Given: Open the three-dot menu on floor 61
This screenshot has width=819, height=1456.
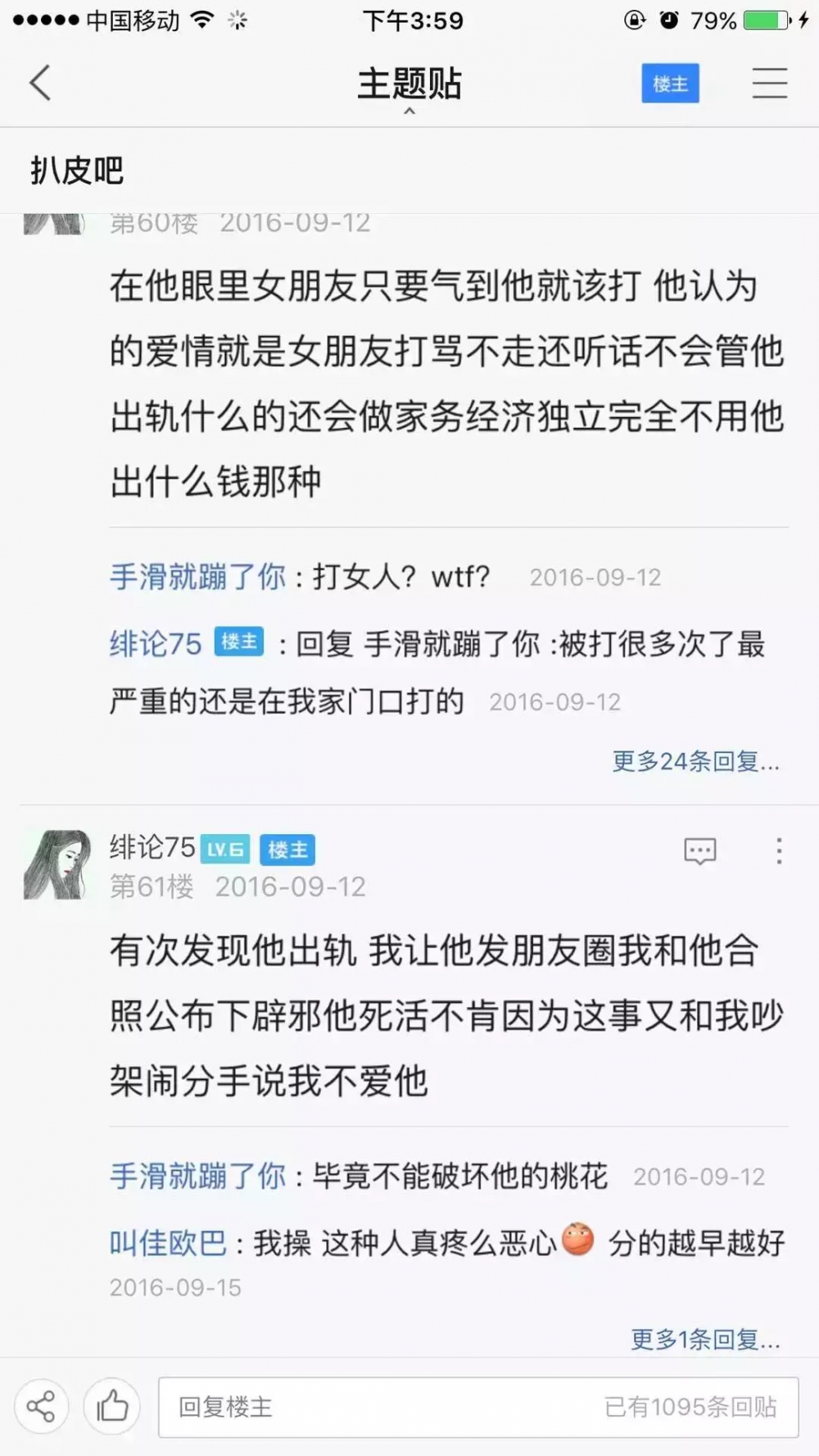Looking at the screenshot, I should point(779,851).
